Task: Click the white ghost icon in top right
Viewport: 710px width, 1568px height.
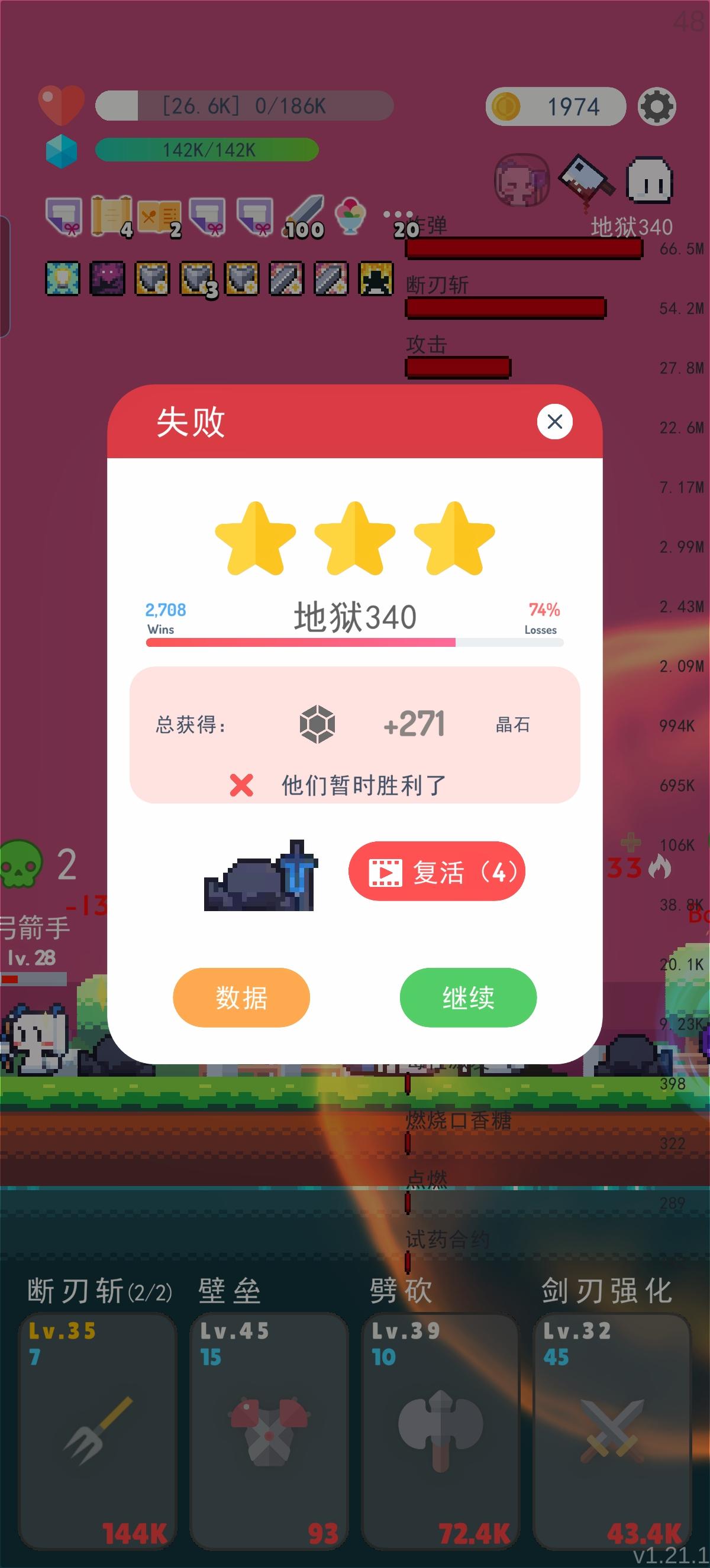Action: 650,180
